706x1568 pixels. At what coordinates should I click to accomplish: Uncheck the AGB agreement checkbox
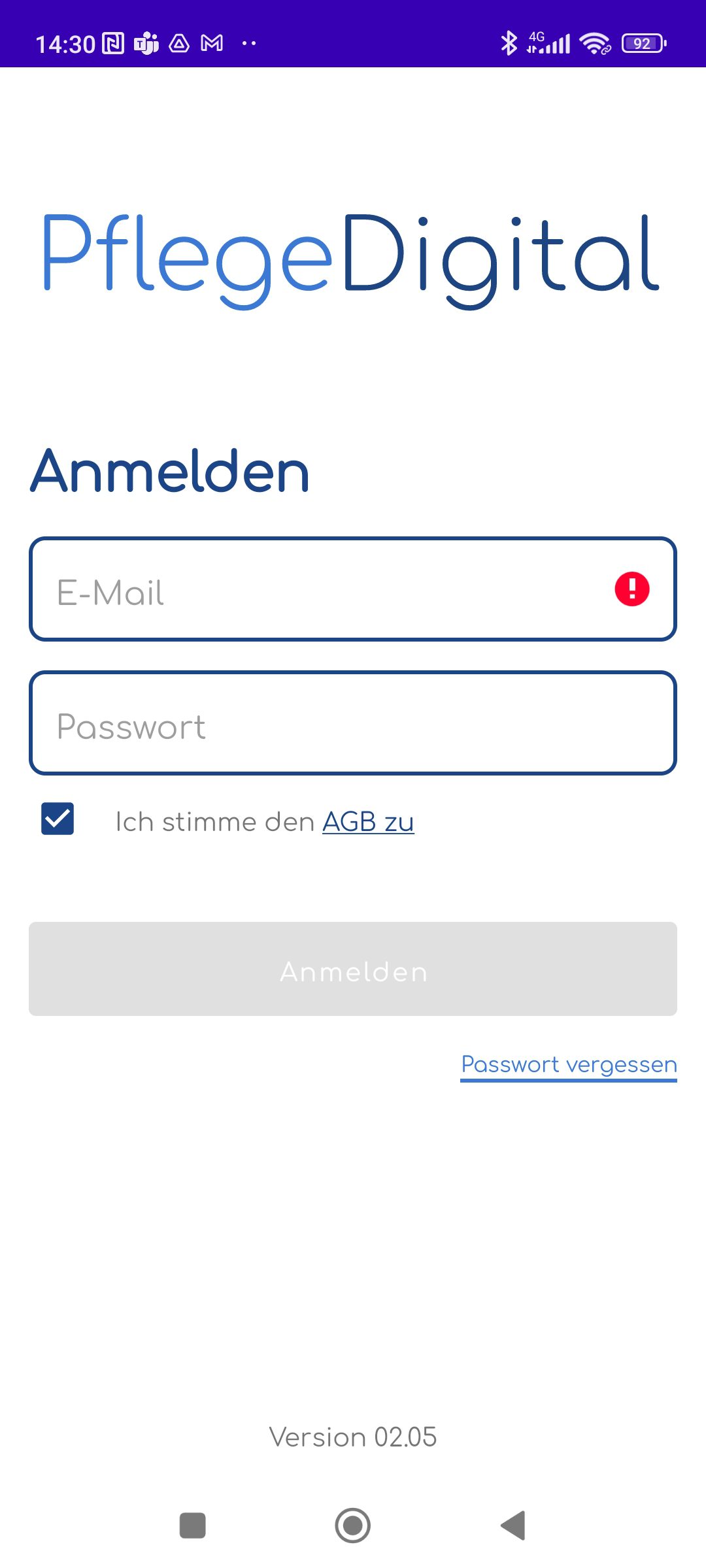pos(58,819)
